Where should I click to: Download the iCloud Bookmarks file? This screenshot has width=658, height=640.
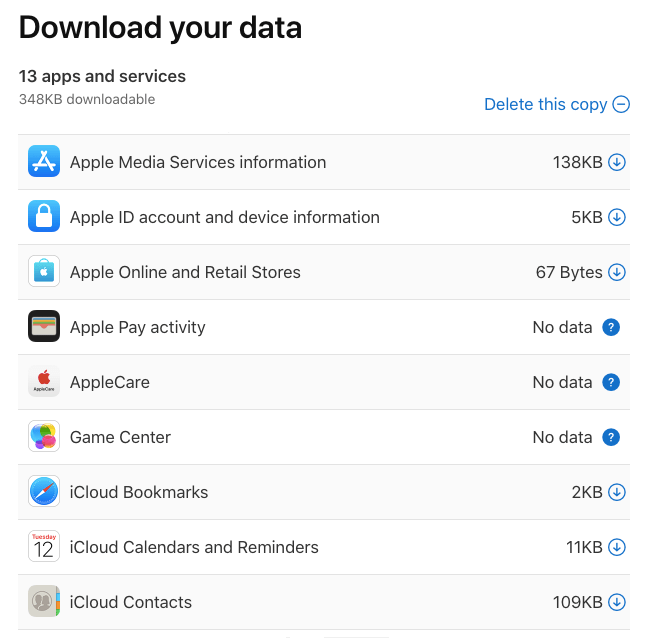pos(617,492)
